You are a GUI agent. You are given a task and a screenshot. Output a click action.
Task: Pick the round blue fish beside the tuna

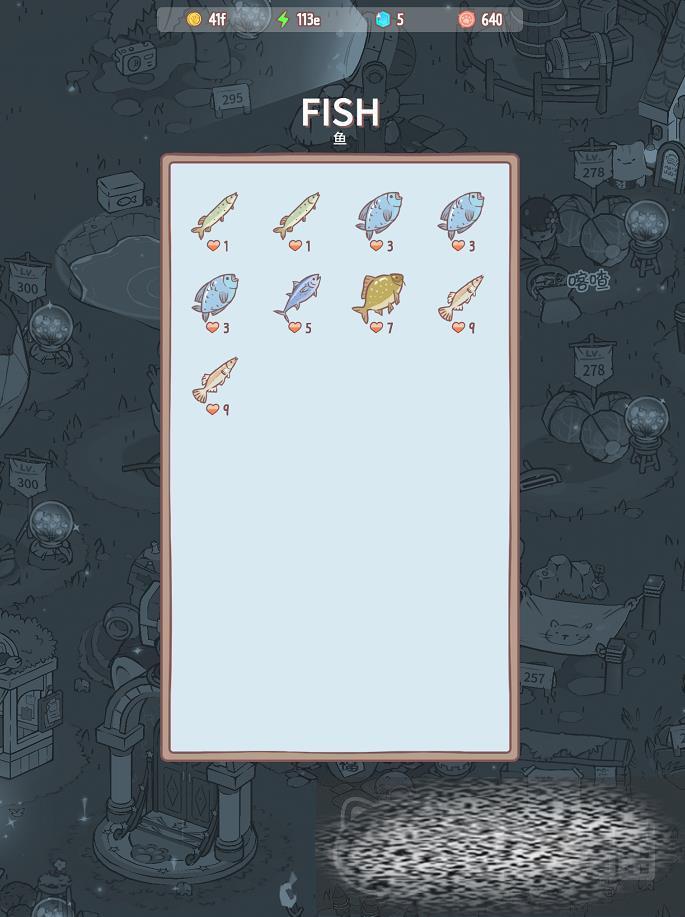215,296
